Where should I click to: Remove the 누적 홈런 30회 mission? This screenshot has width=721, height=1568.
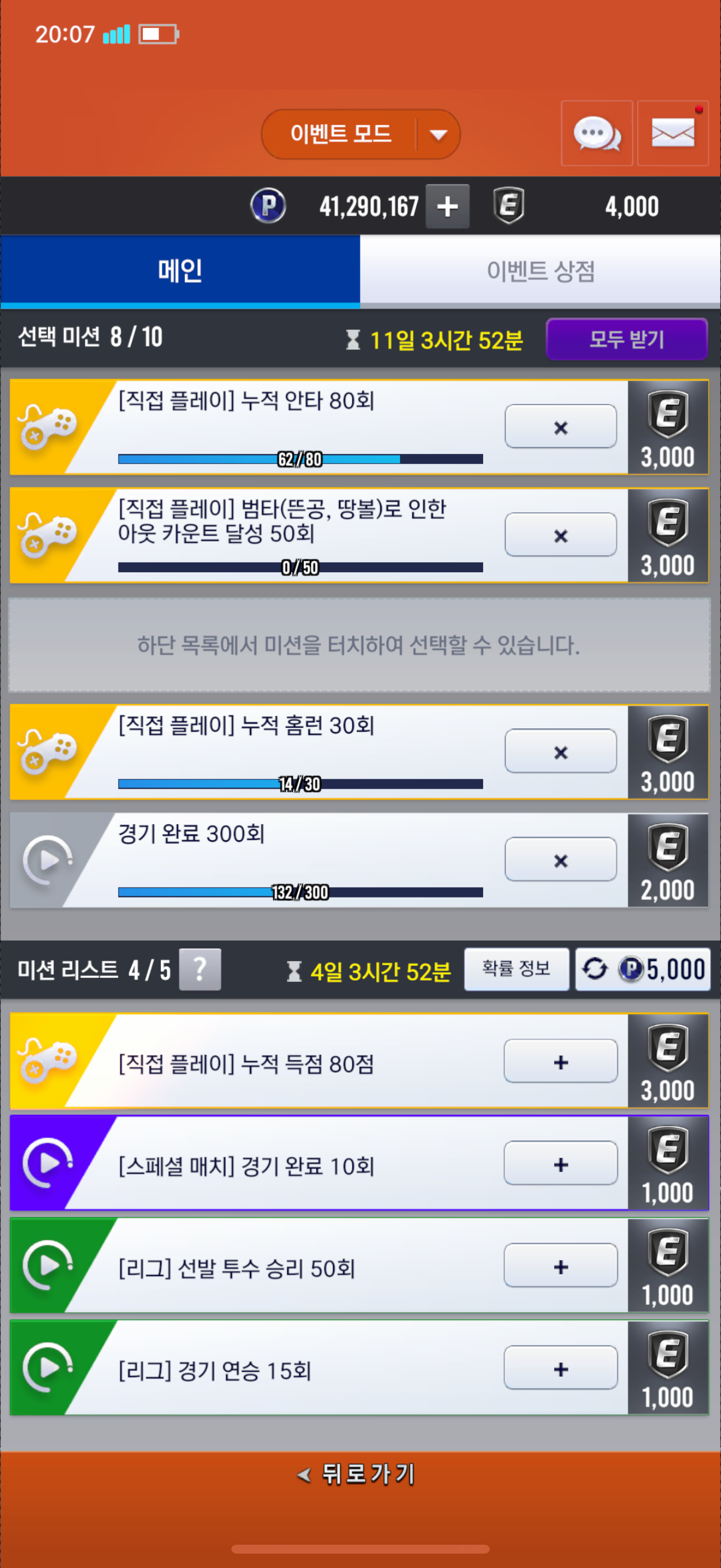point(560,752)
